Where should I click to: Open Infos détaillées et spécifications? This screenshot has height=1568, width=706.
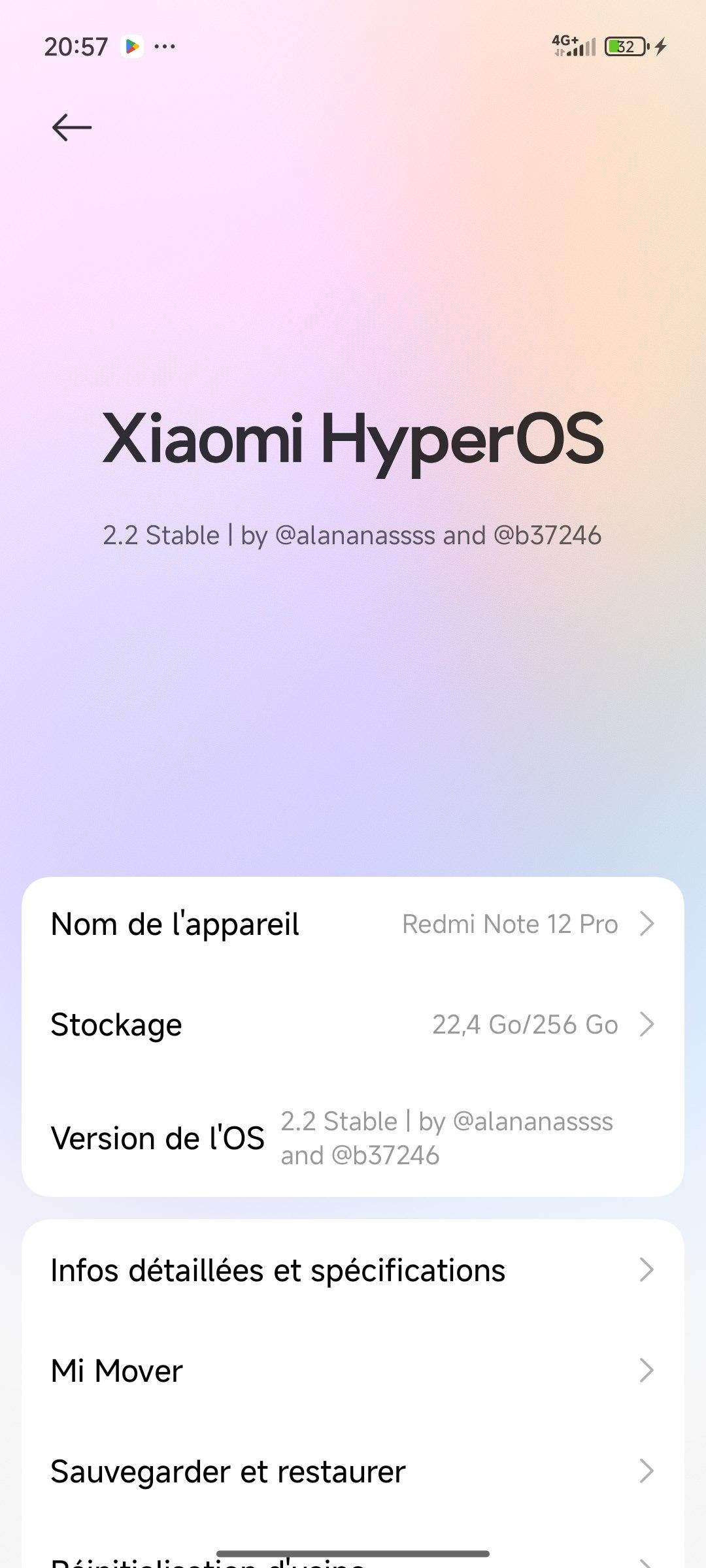[x=353, y=1271]
